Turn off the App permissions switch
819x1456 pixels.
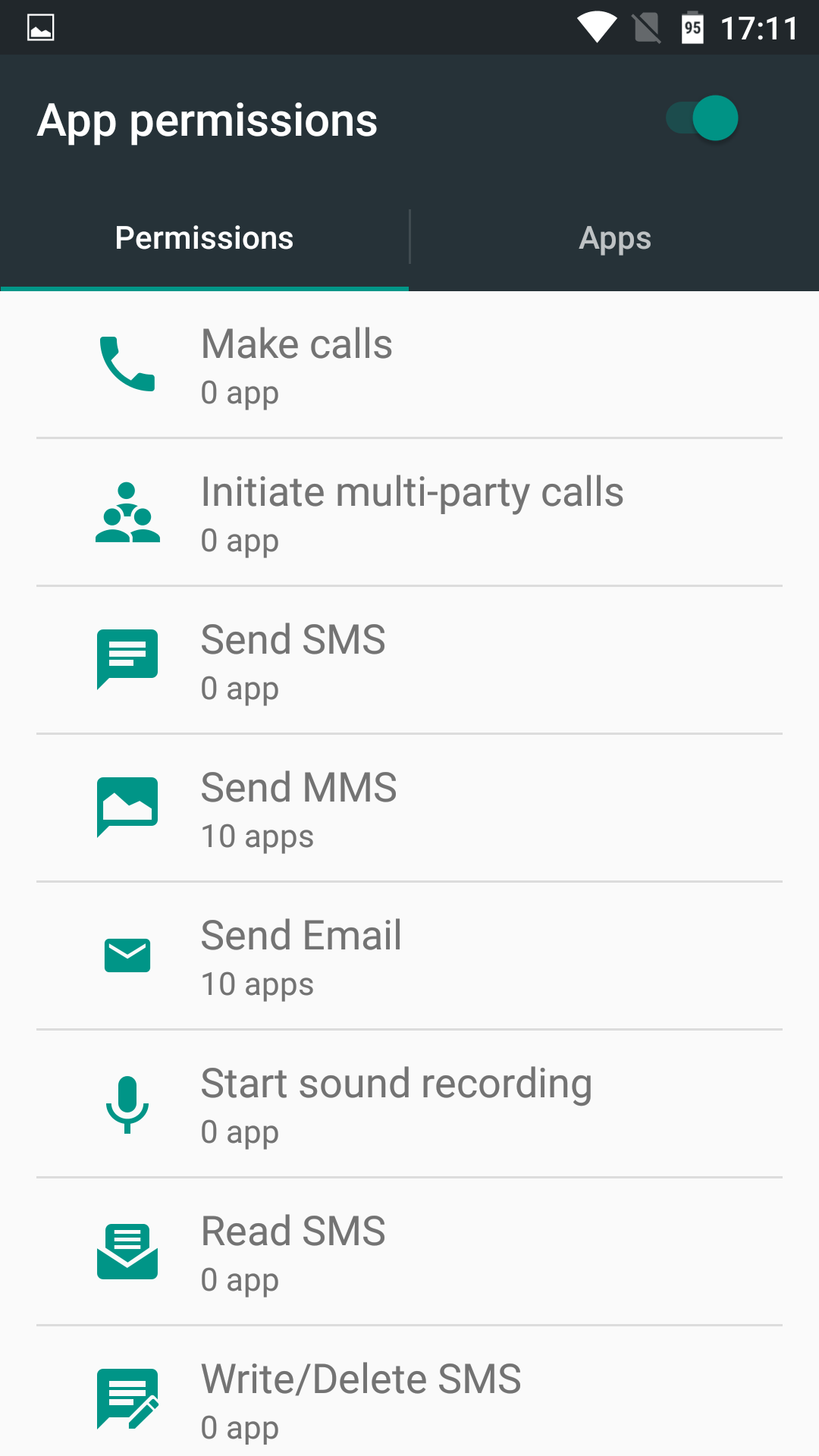coord(702,118)
